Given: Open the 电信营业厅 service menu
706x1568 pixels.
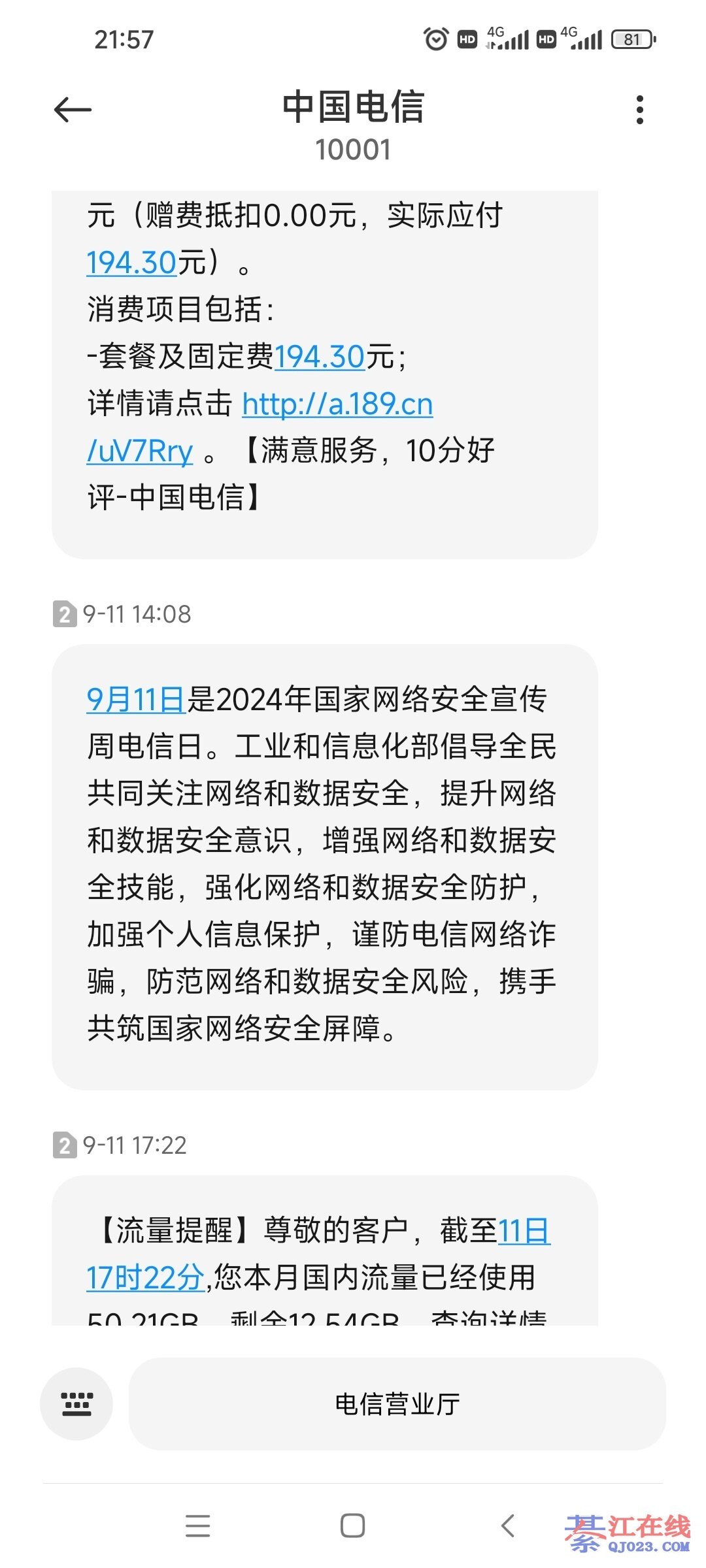Looking at the screenshot, I should [x=397, y=1403].
